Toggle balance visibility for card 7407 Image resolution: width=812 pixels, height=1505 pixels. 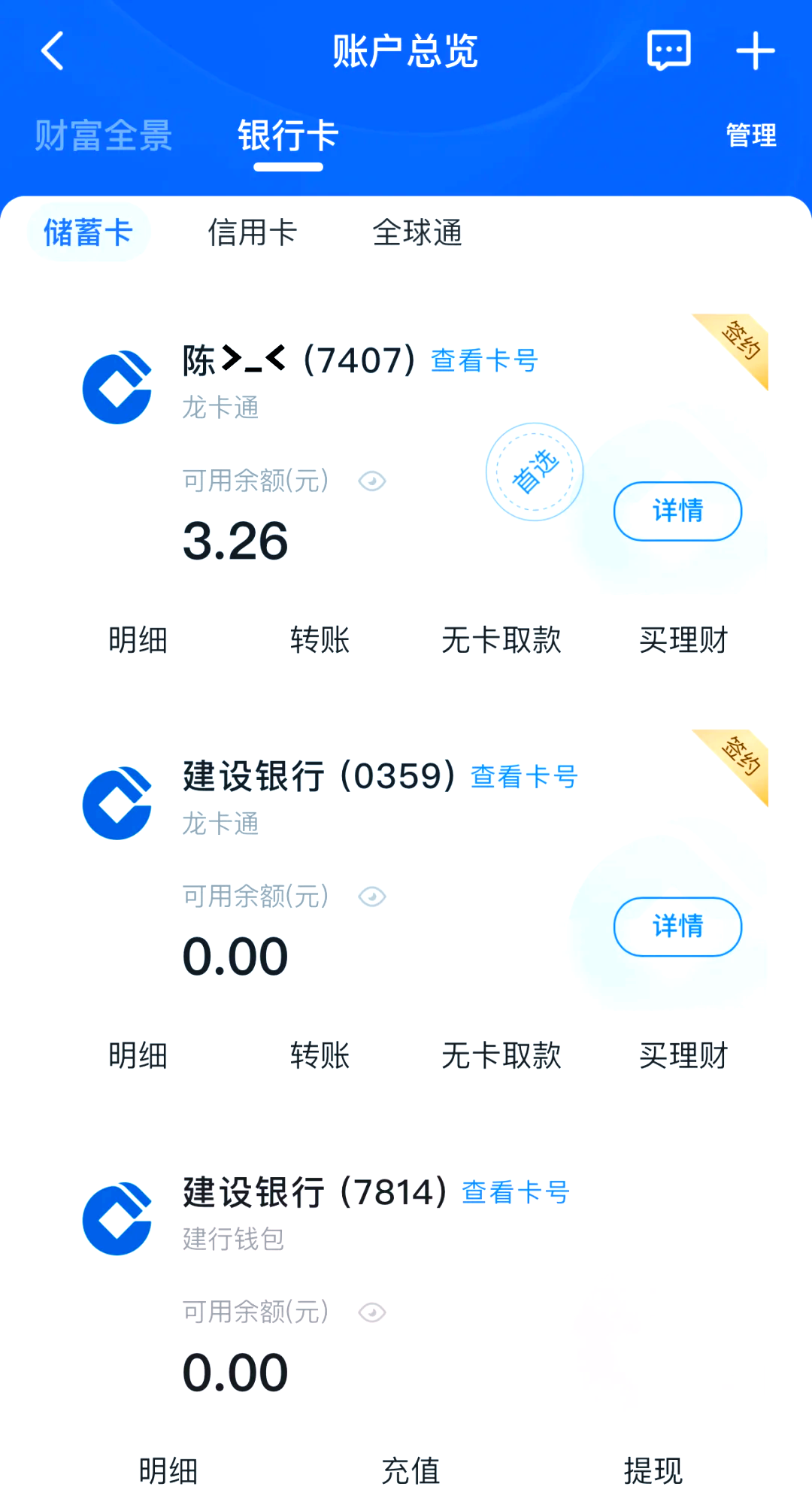click(x=372, y=481)
